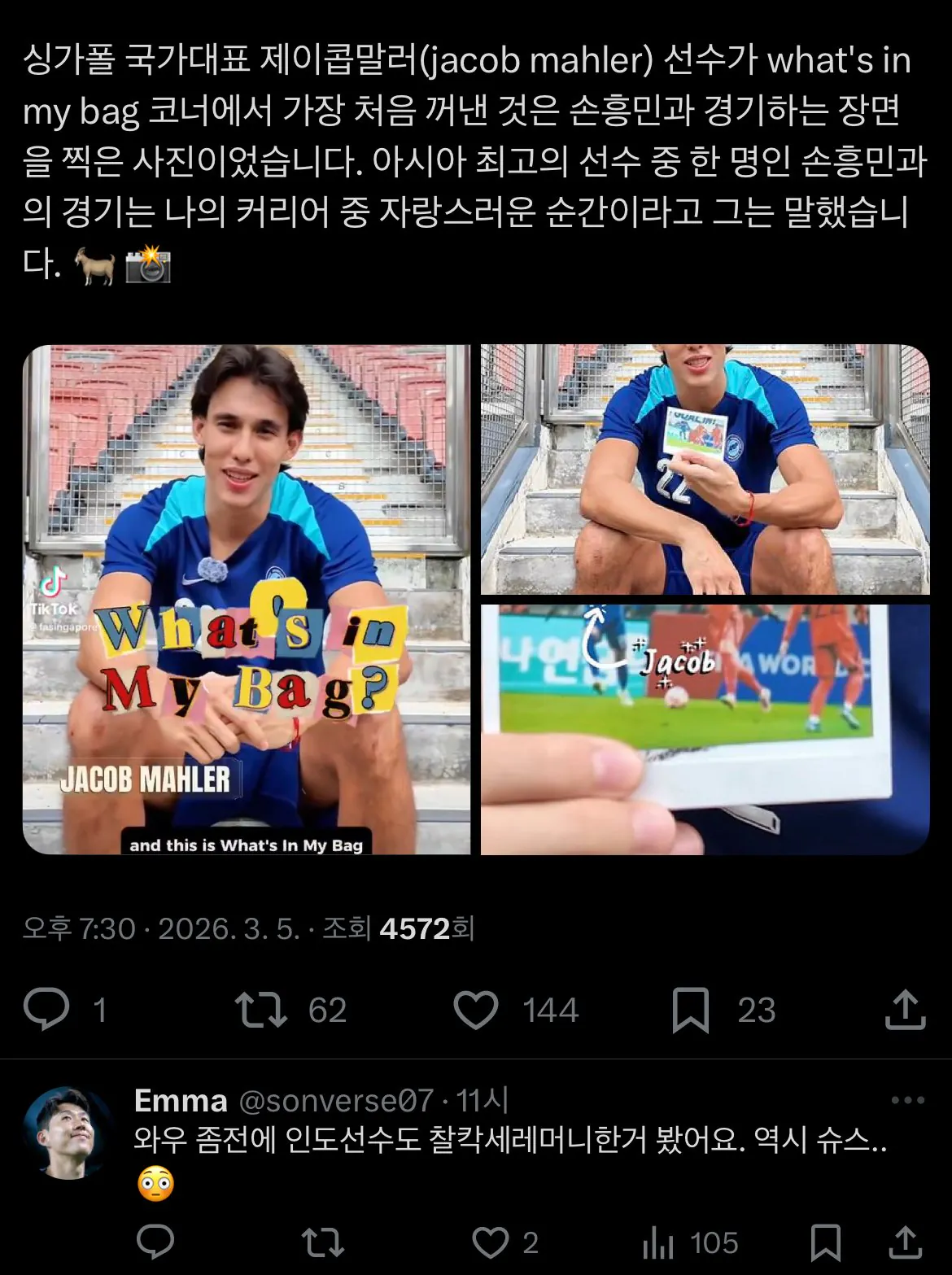Image resolution: width=952 pixels, height=1275 pixels.
Task: View analytics of Emma's reply
Action: pyautogui.click(x=658, y=1242)
